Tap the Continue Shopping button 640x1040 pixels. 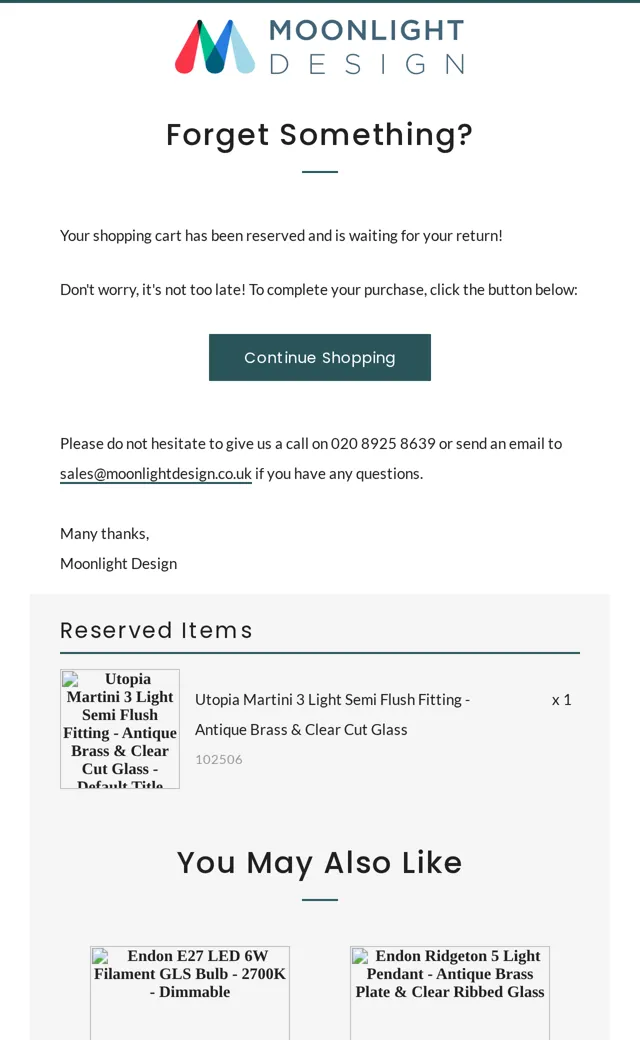click(320, 358)
